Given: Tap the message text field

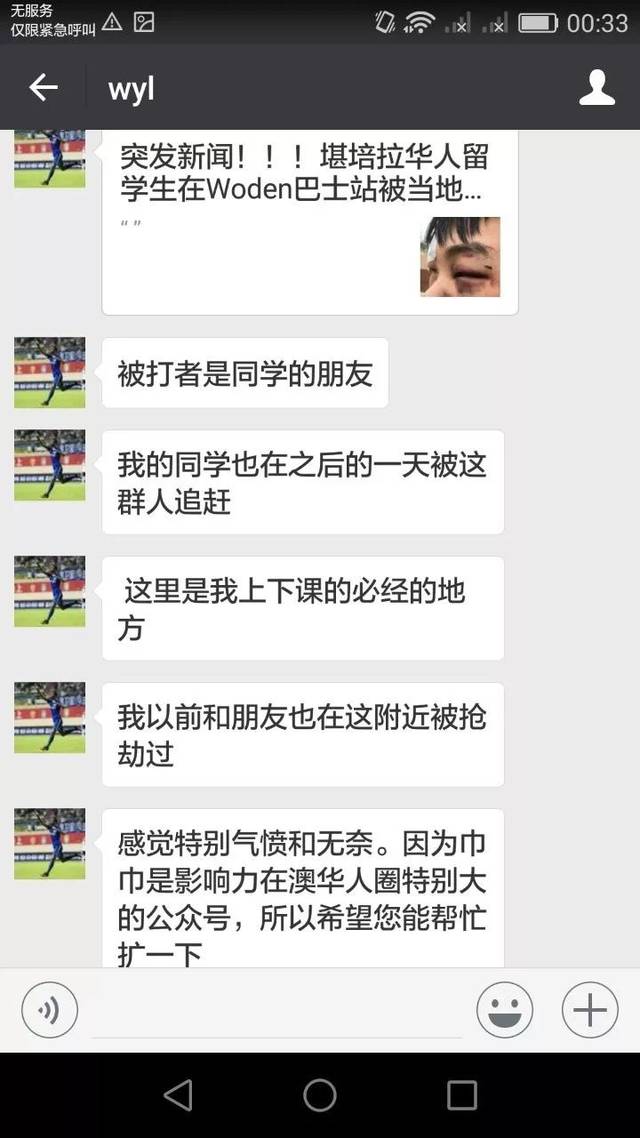Looking at the screenshot, I should [x=275, y=1011].
